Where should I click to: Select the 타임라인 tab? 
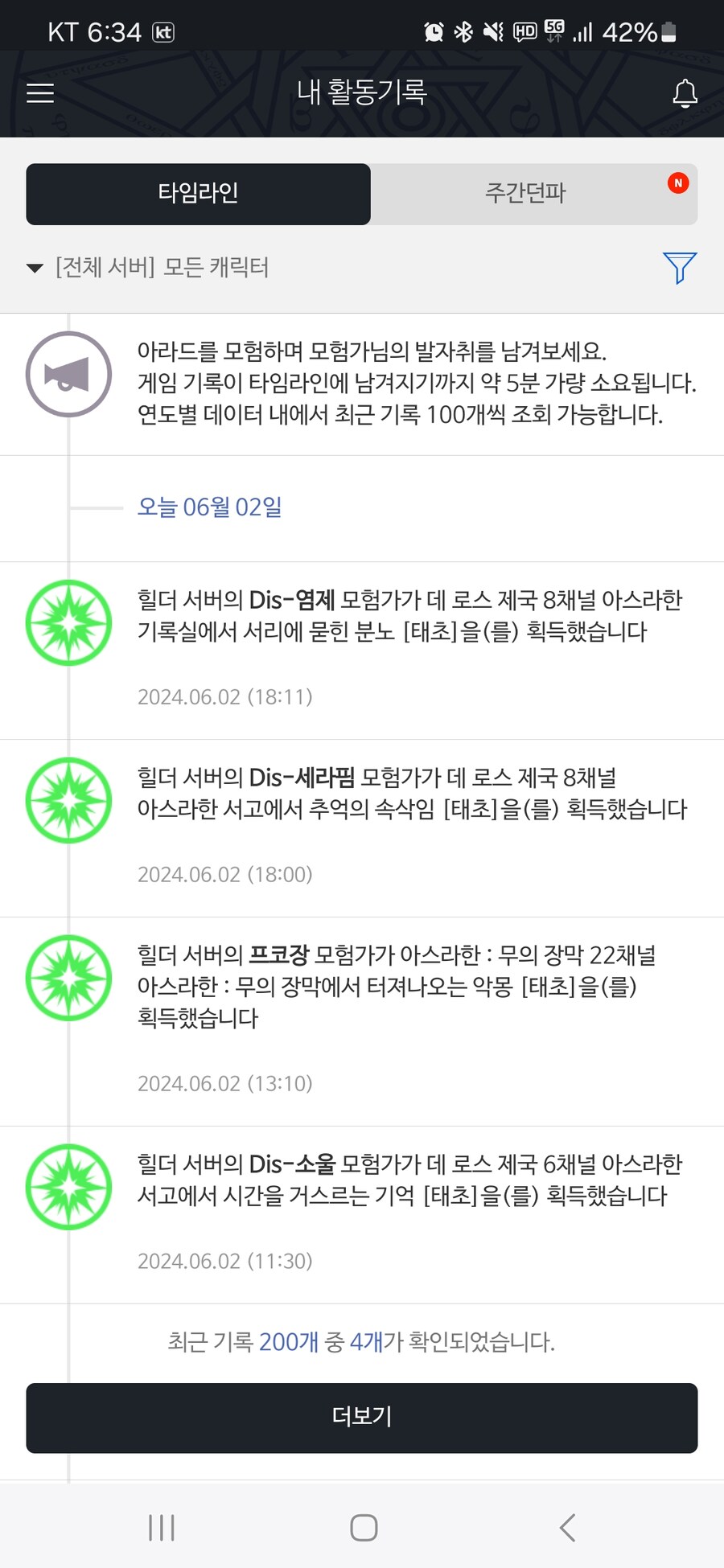tap(198, 193)
